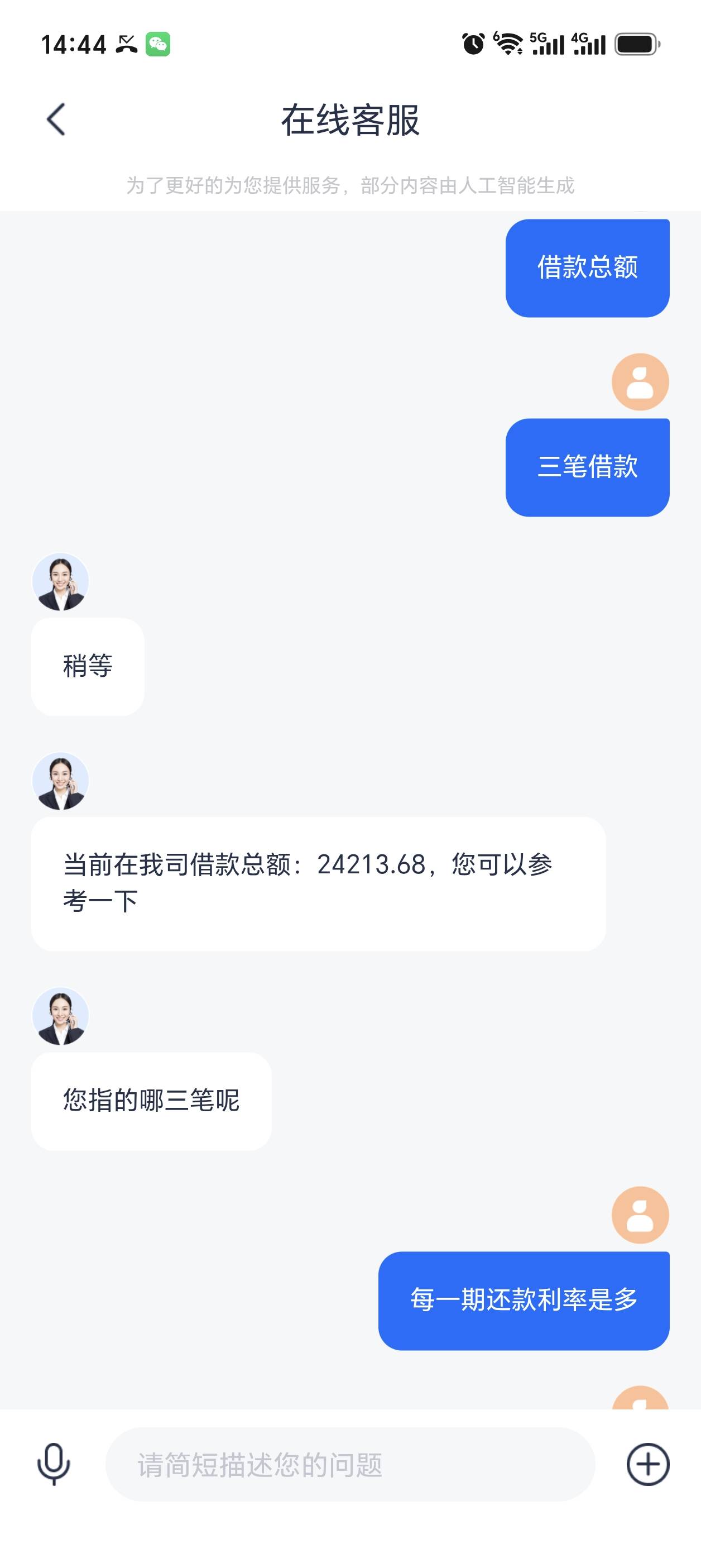Open the plus attachment menu

(647, 1464)
